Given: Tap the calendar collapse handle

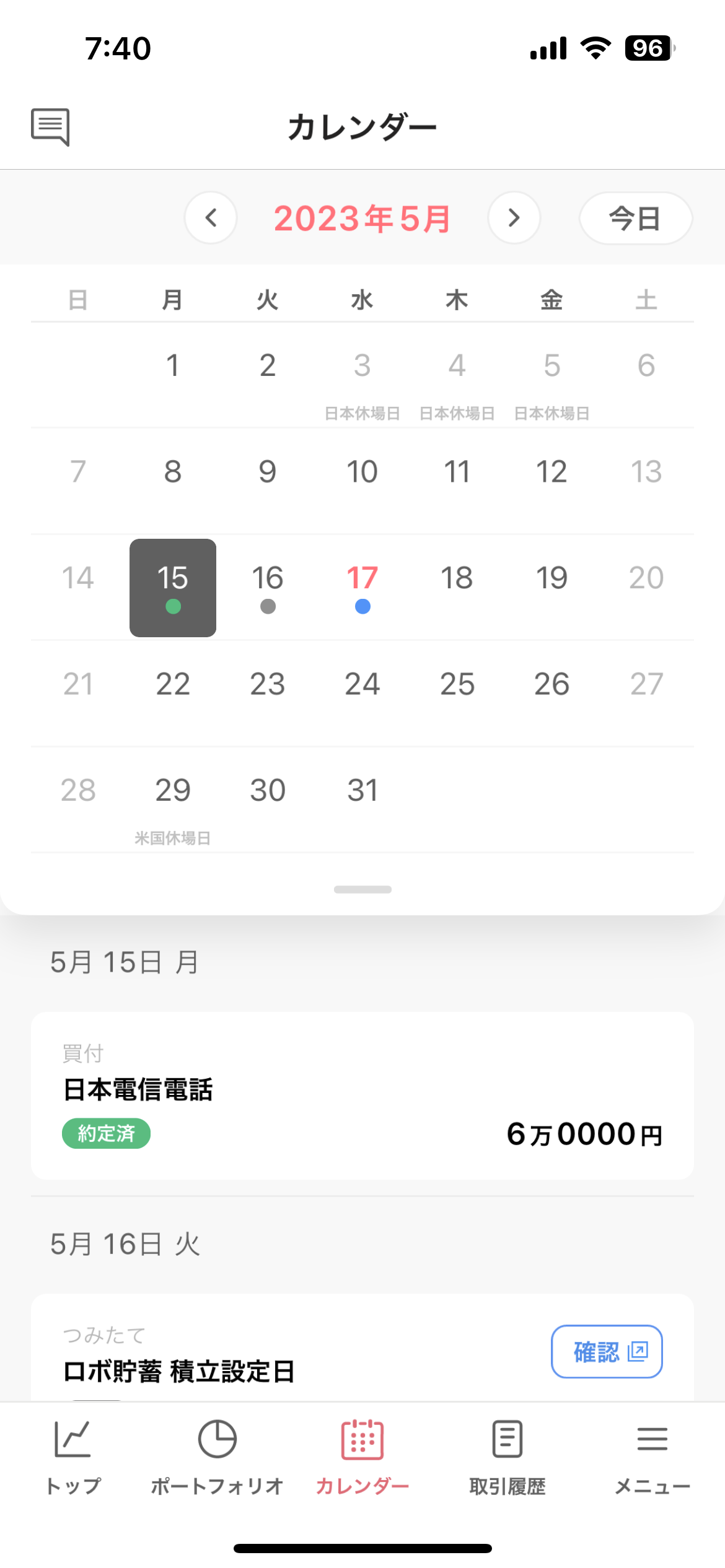Looking at the screenshot, I should (x=362, y=889).
